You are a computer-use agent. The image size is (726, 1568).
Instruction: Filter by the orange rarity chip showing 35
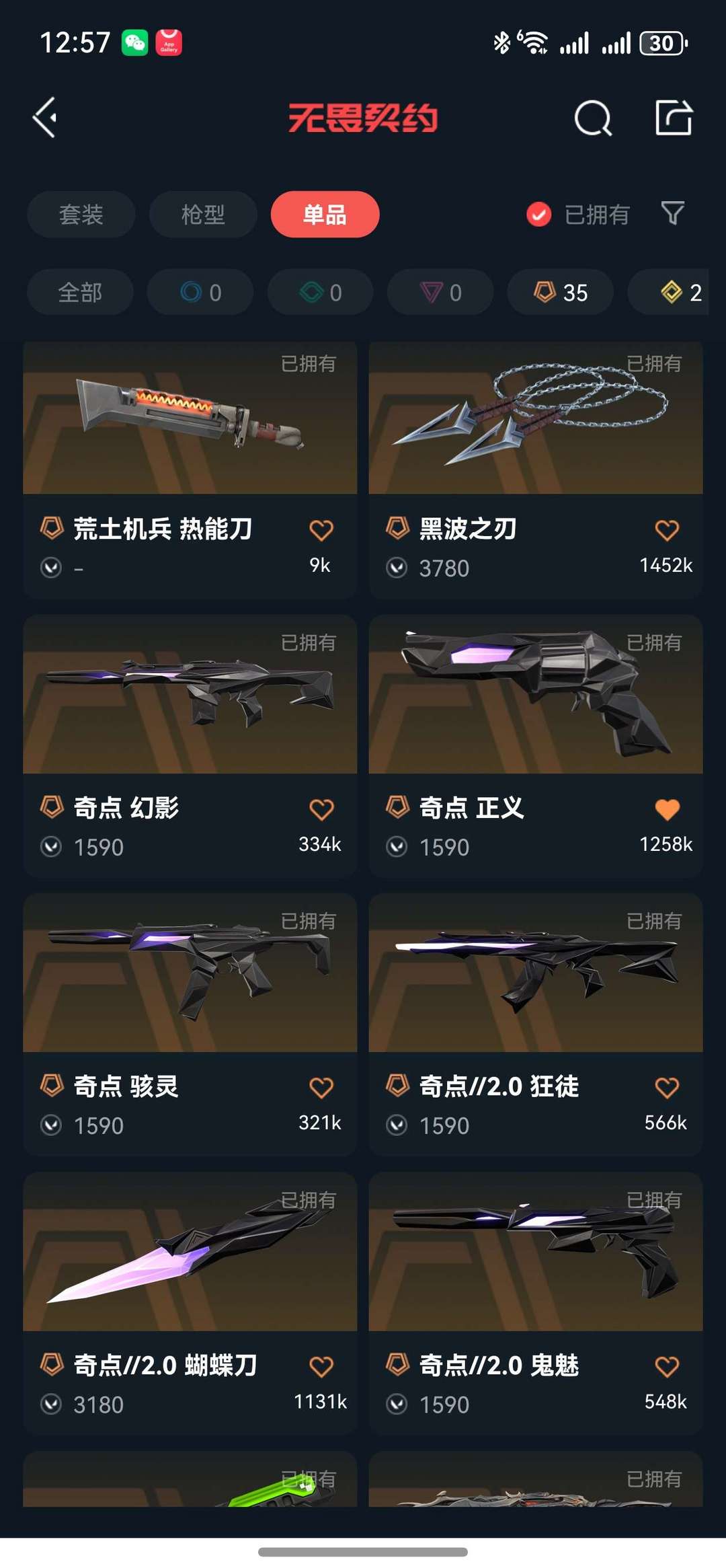(560, 293)
